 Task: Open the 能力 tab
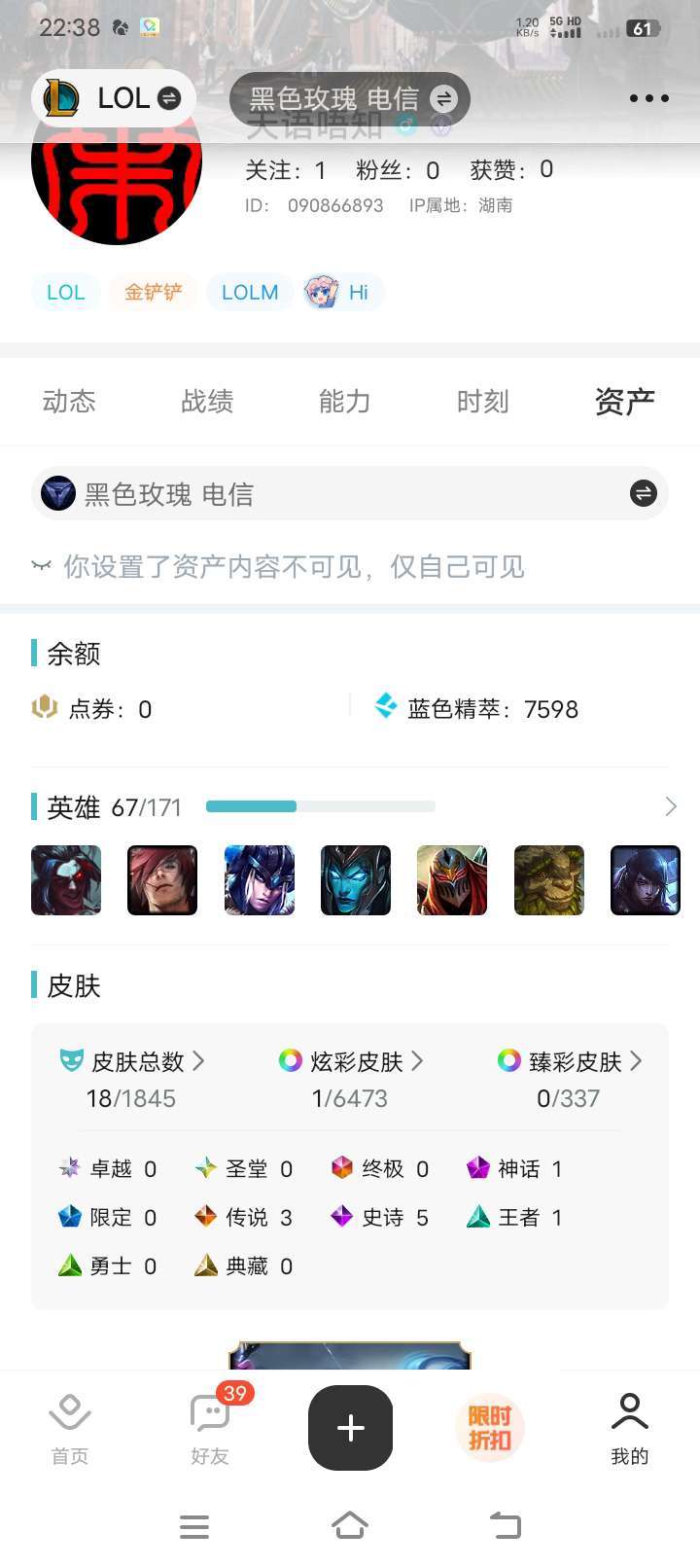click(345, 401)
